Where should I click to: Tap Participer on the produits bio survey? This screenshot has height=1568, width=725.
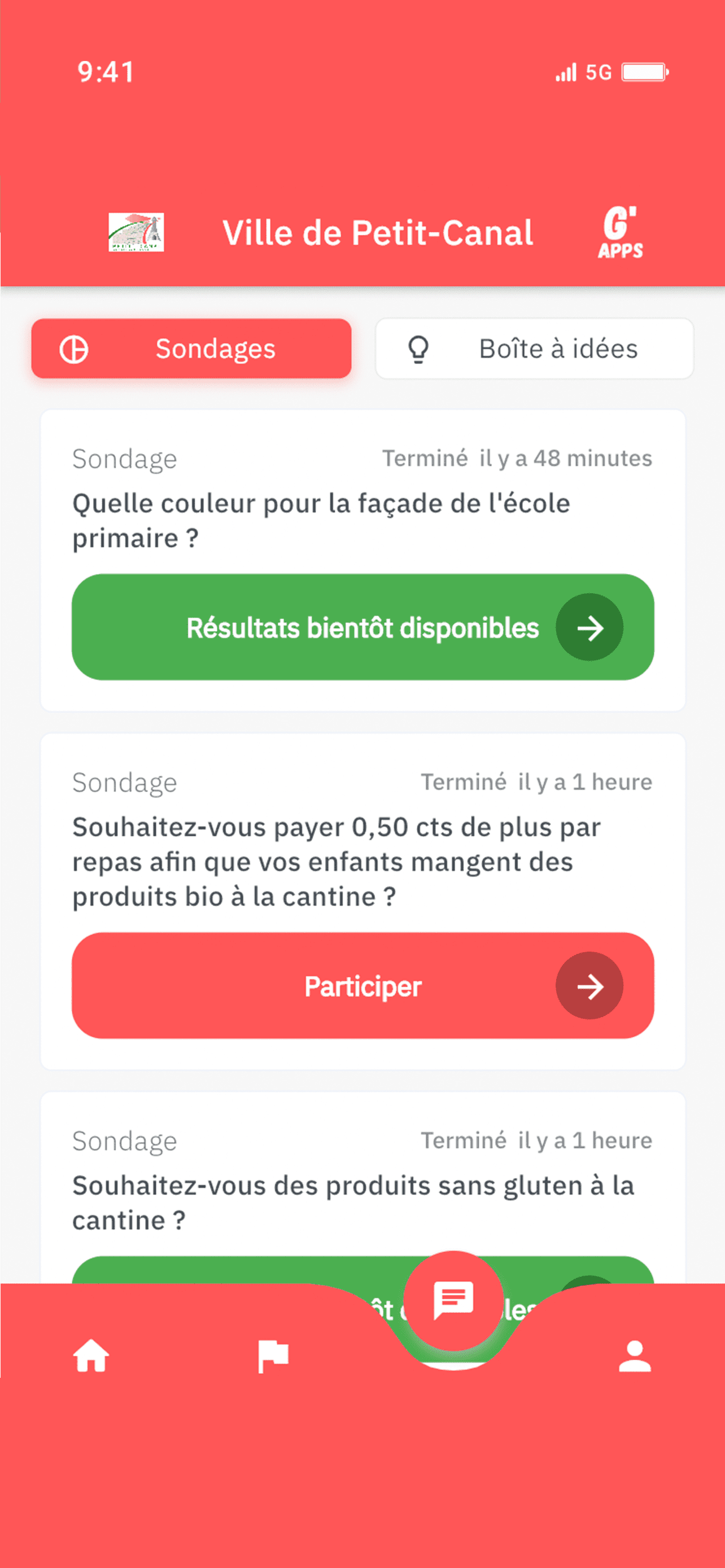(363, 986)
